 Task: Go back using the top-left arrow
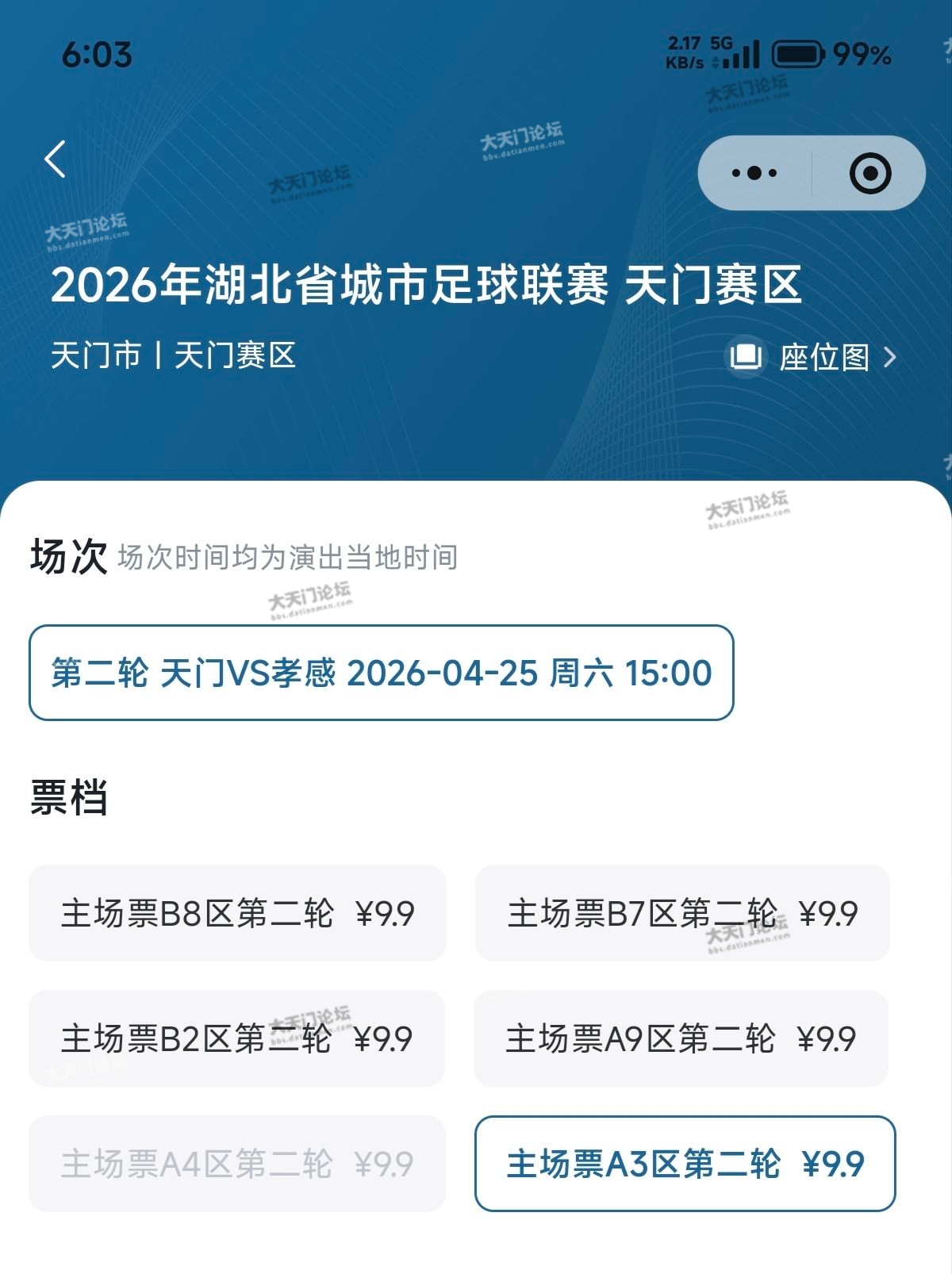click(56, 159)
